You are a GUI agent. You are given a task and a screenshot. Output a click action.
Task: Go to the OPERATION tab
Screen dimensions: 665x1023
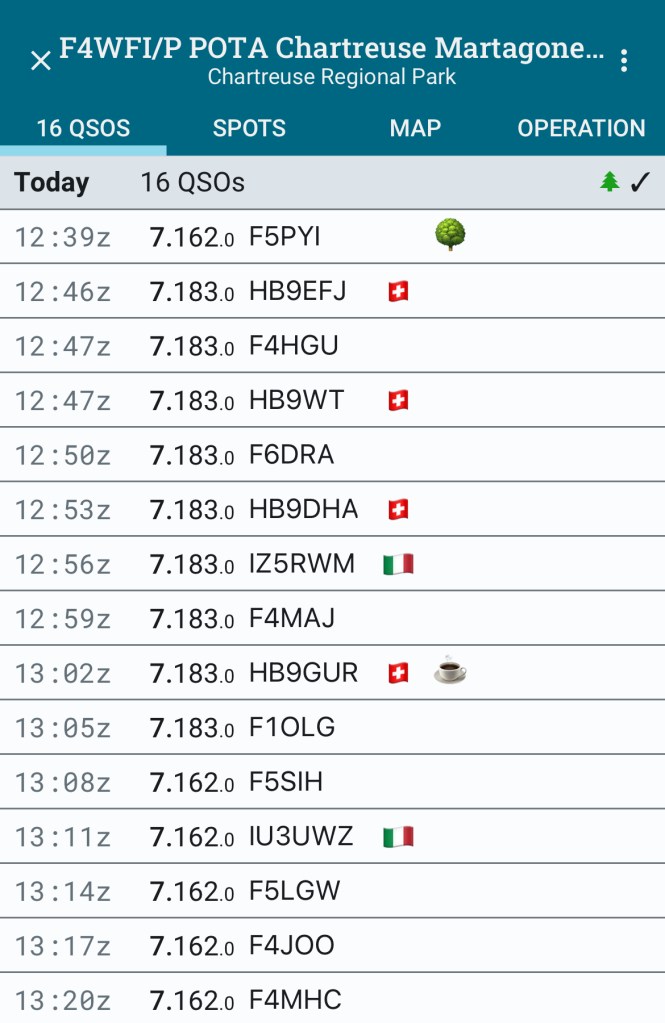[x=581, y=128]
